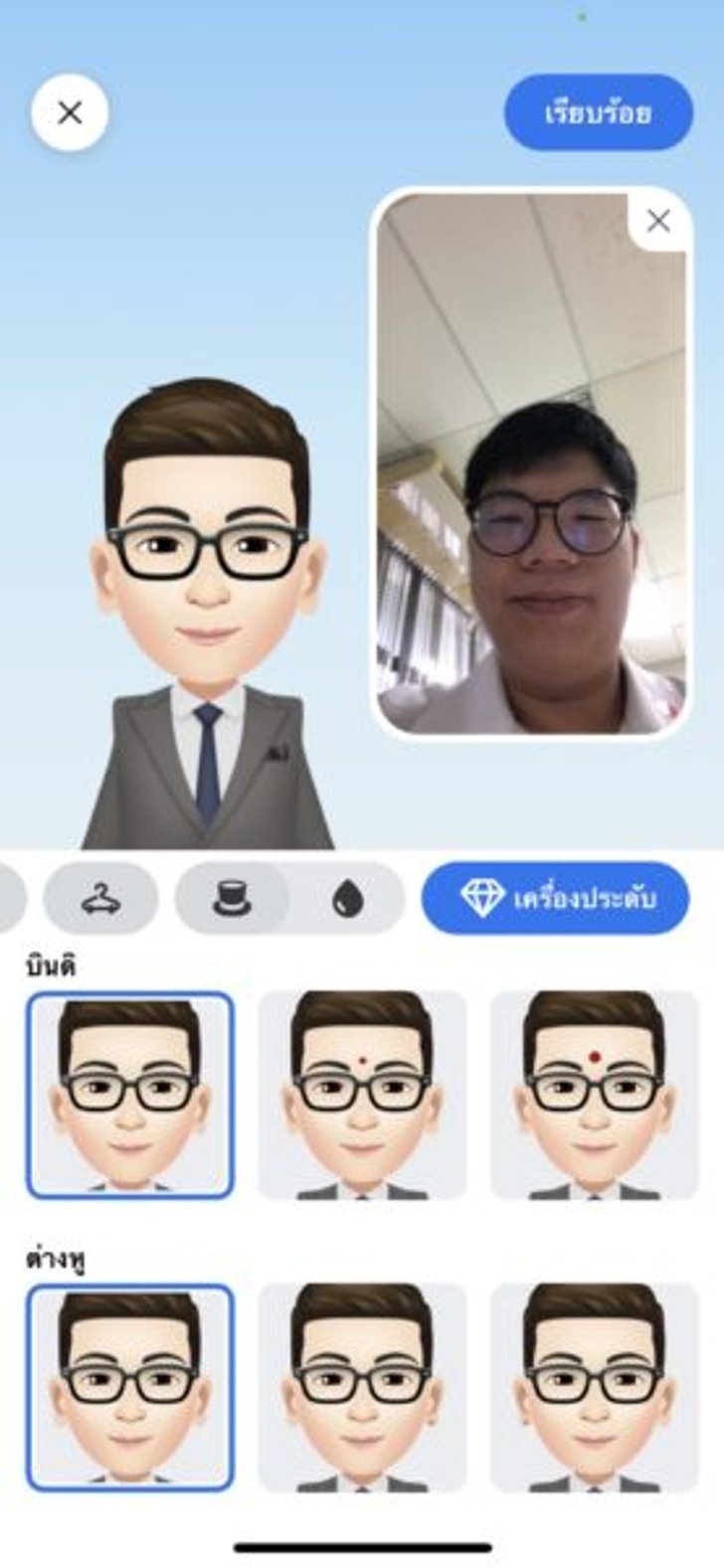Select the เครื่องประดับ accessories tab
This screenshot has height=1568, width=724.
tap(555, 899)
